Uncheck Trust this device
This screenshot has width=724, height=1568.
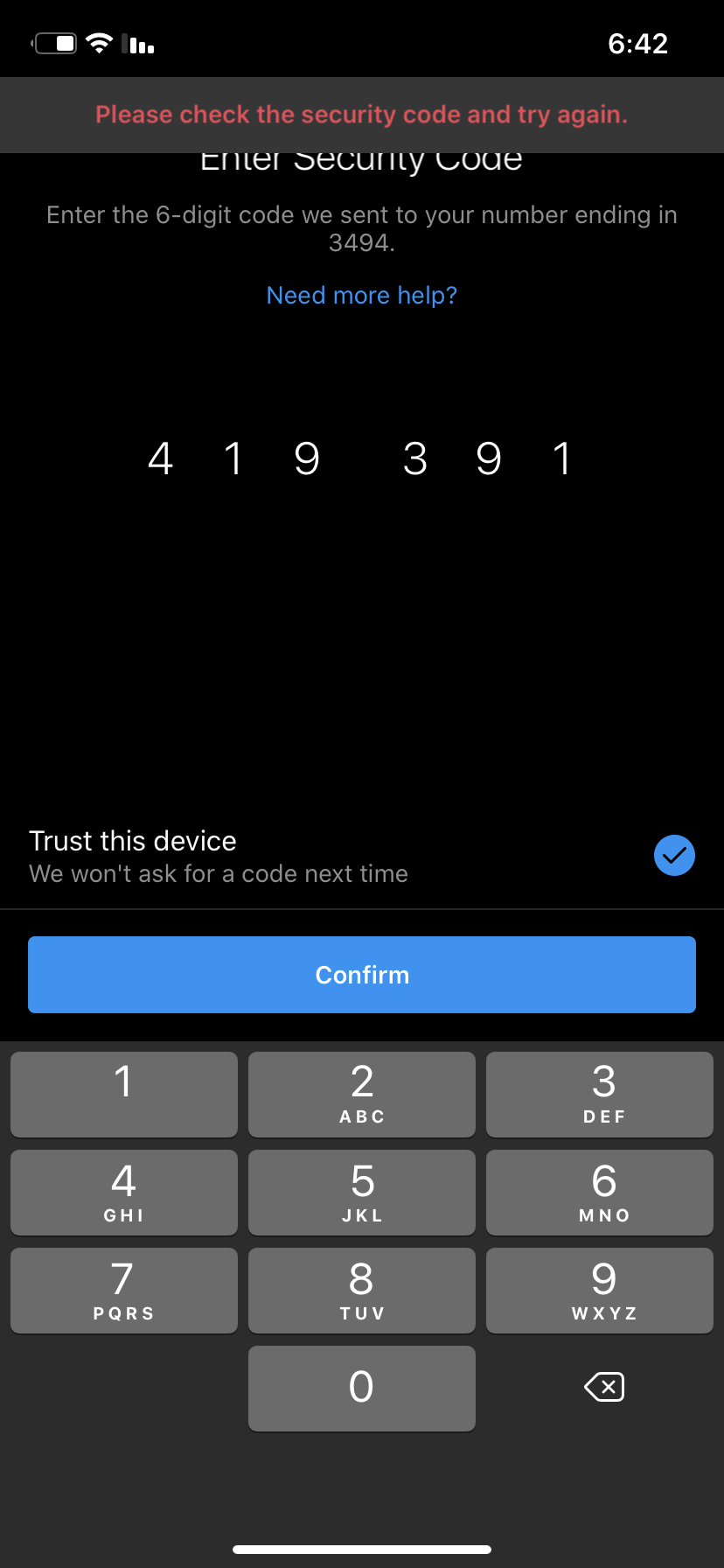[674, 855]
